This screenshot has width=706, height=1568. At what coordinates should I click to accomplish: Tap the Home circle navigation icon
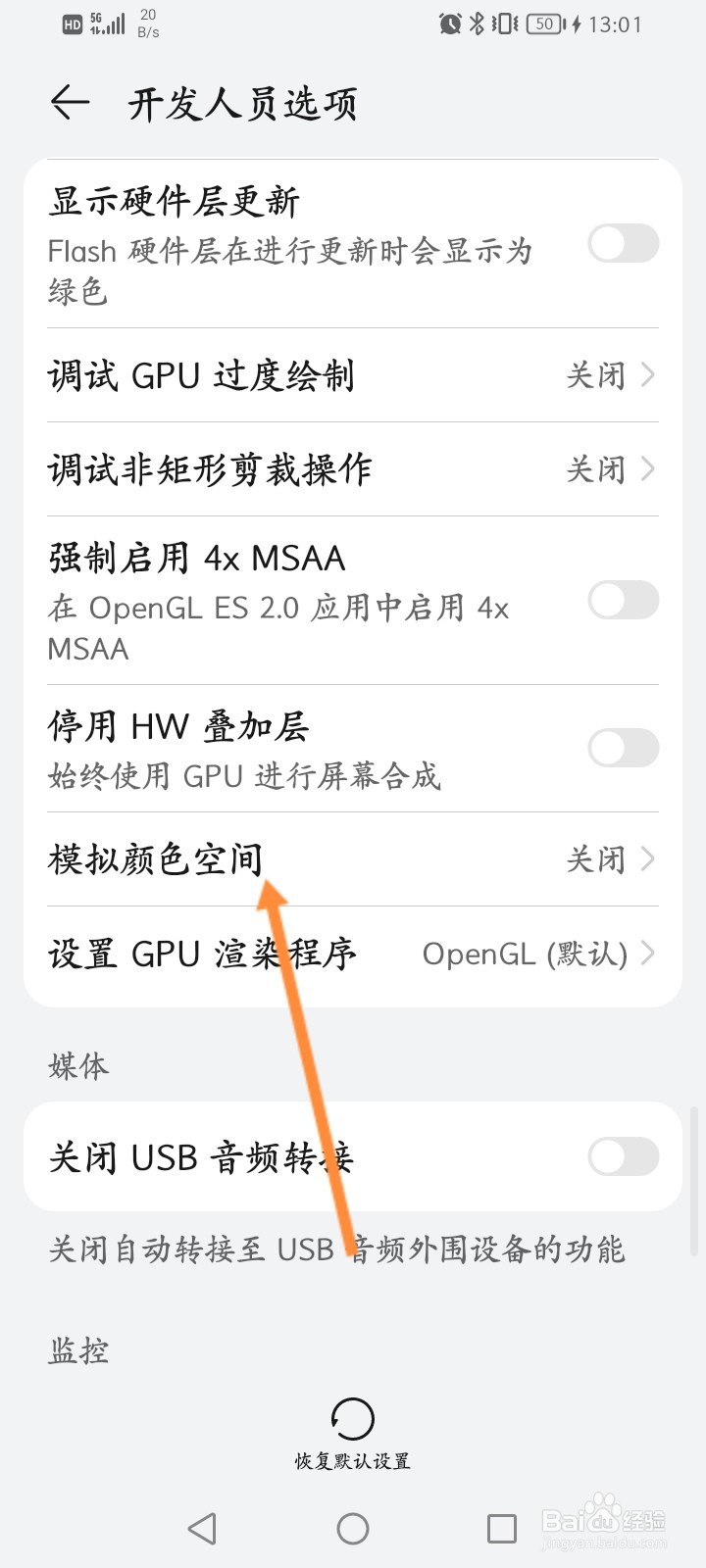click(353, 1527)
